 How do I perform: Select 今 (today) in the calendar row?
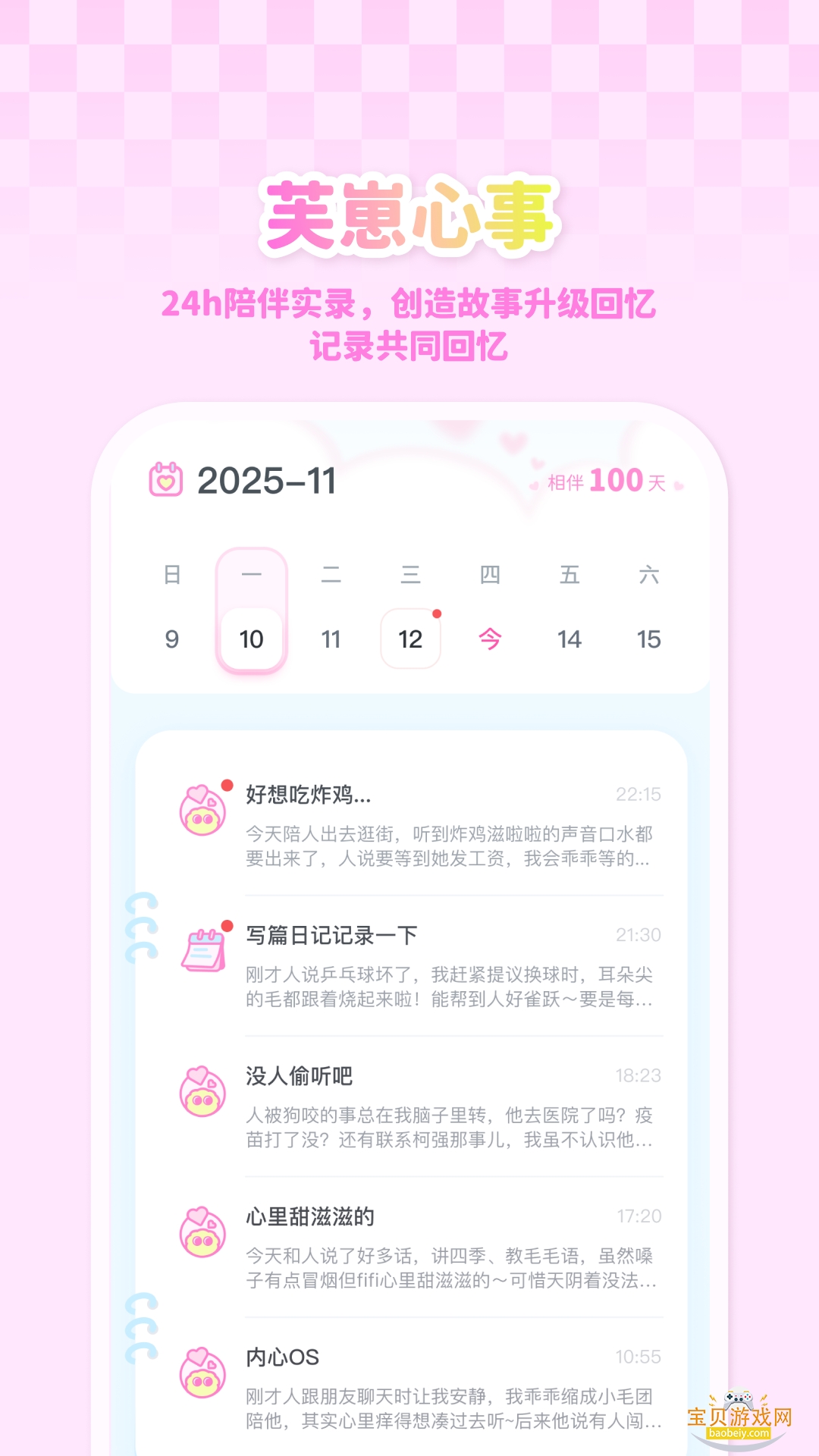point(490,641)
